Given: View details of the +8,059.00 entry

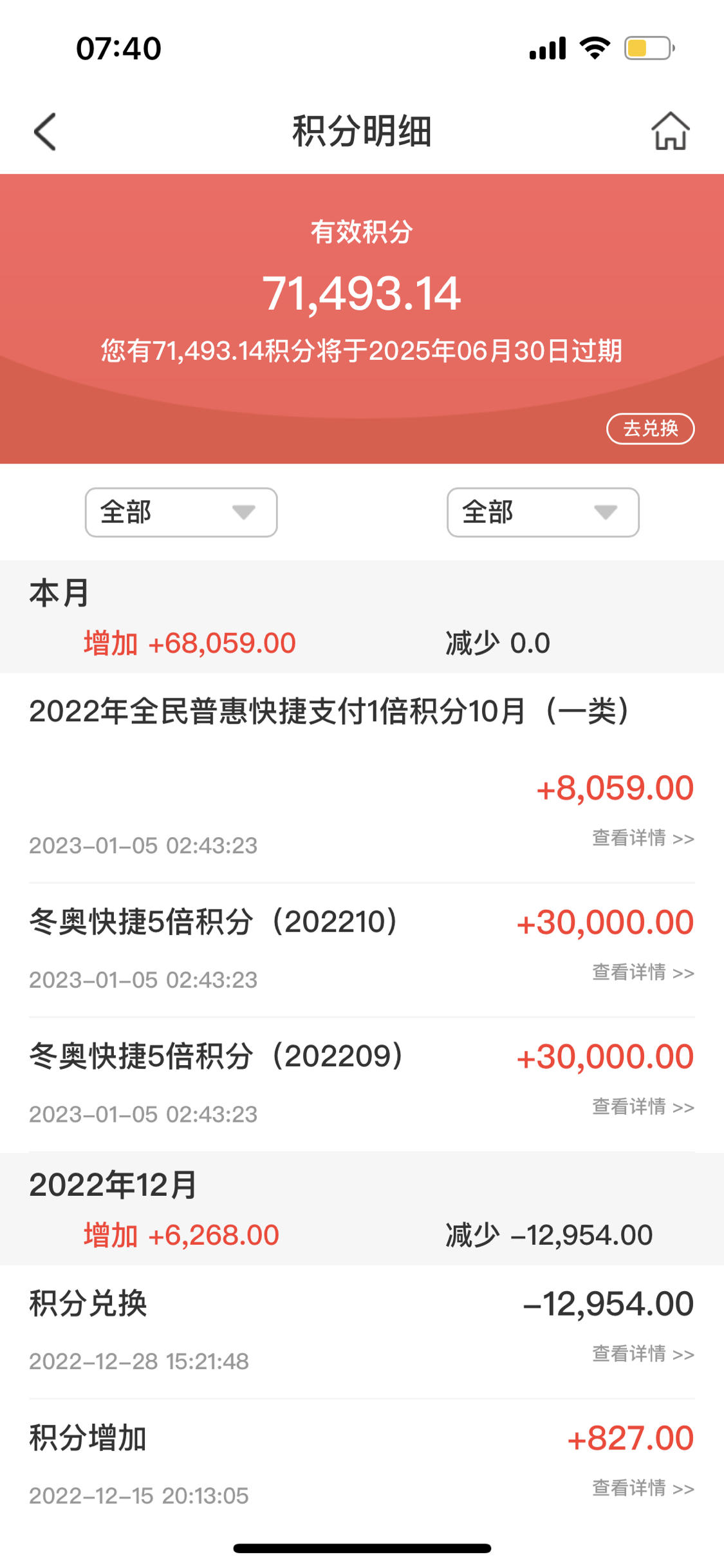Looking at the screenshot, I should point(643,838).
